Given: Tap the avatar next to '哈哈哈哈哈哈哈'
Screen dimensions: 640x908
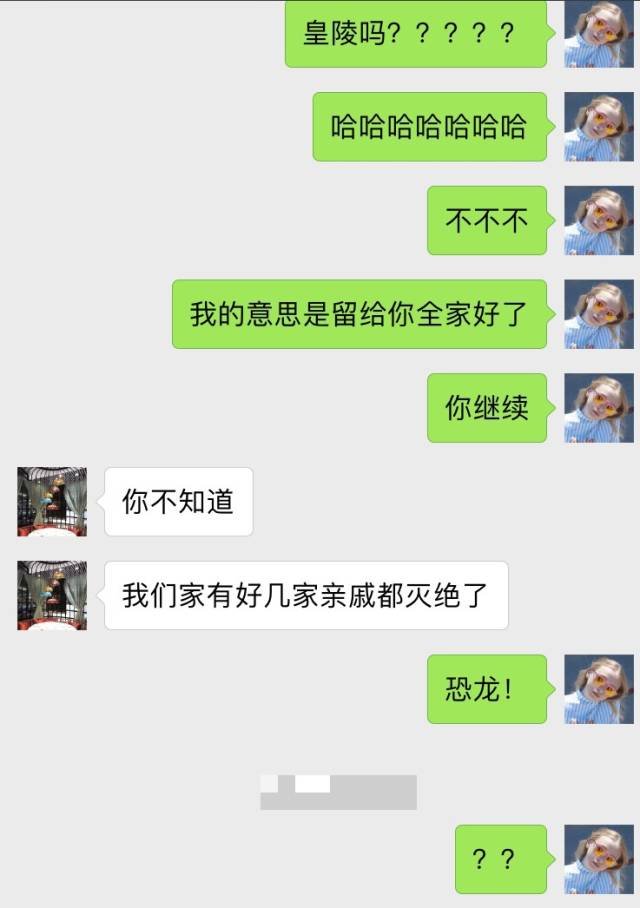Looking at the screenshot, I should pos(599,127).
